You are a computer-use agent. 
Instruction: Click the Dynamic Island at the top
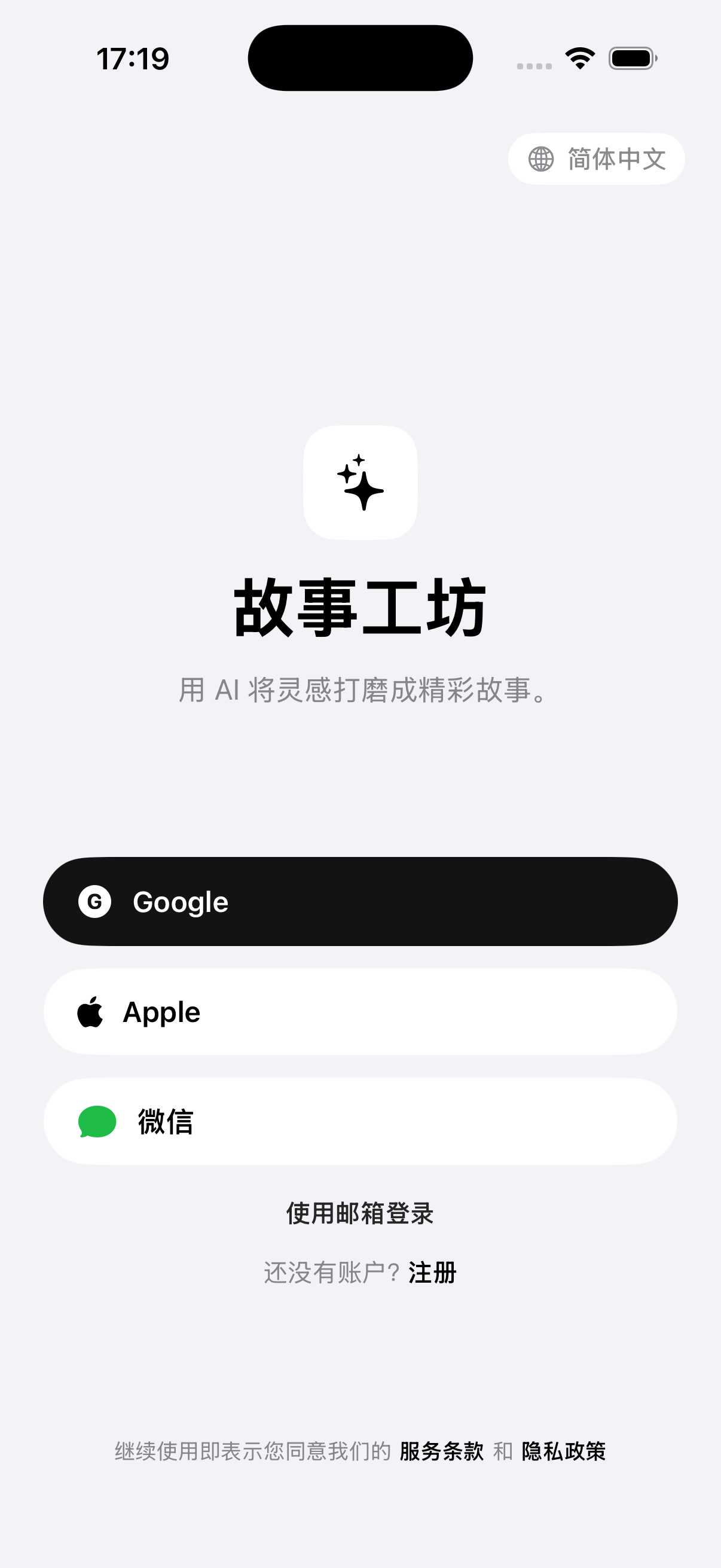pyautogui.click(x=360, y=57)
